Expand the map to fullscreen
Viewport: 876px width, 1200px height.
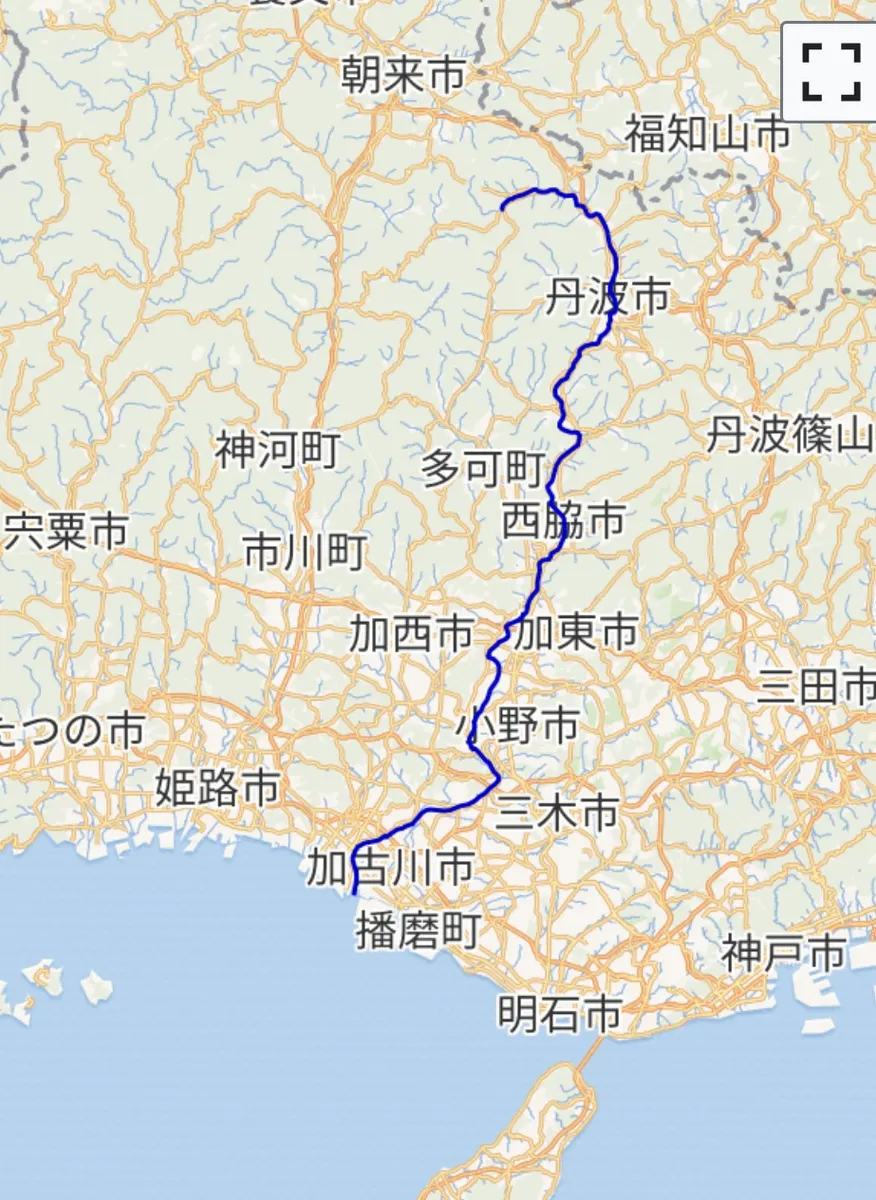tap(831, 71)
